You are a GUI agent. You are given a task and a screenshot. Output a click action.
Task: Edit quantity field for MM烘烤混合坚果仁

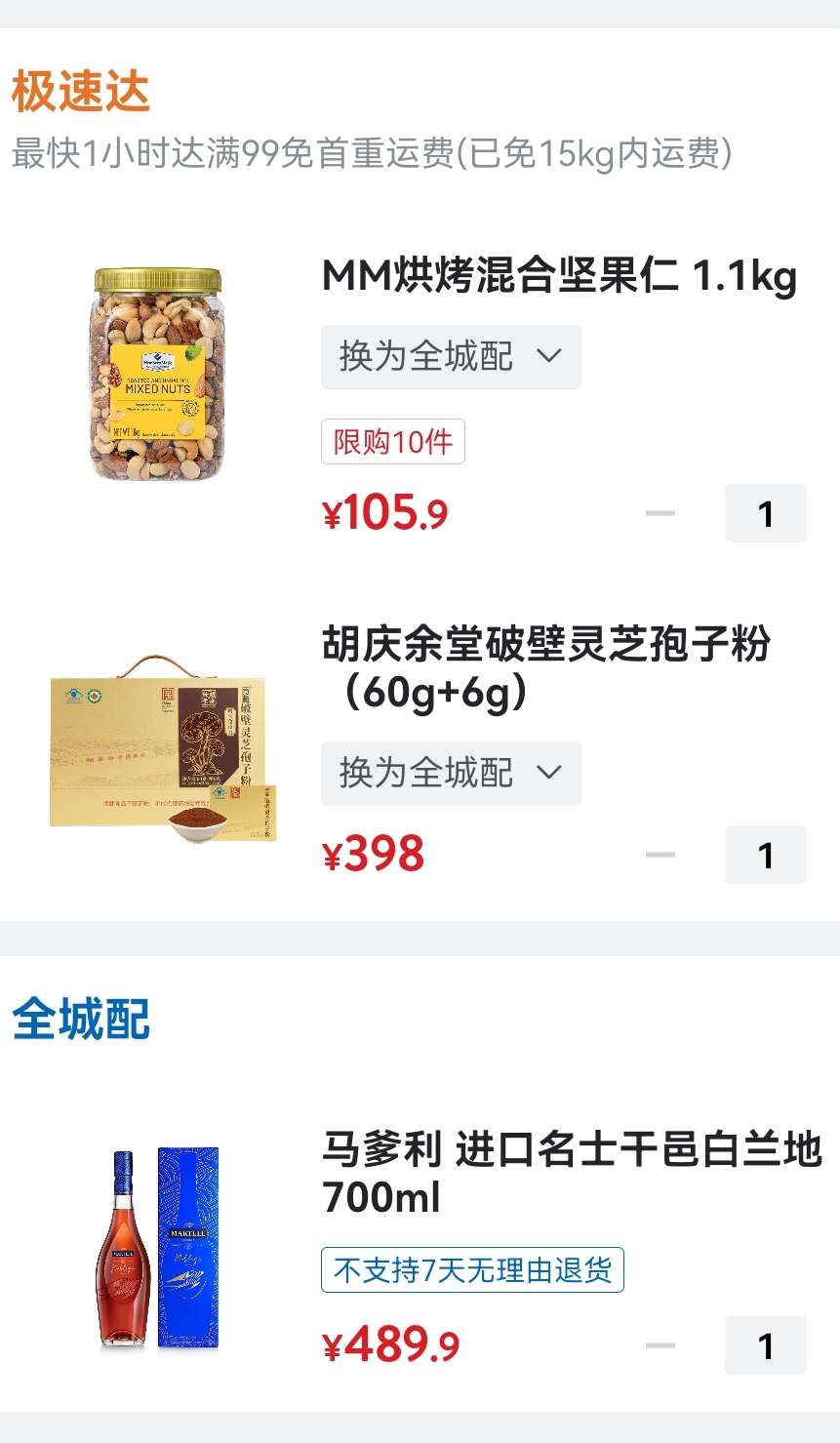point(765,513)
